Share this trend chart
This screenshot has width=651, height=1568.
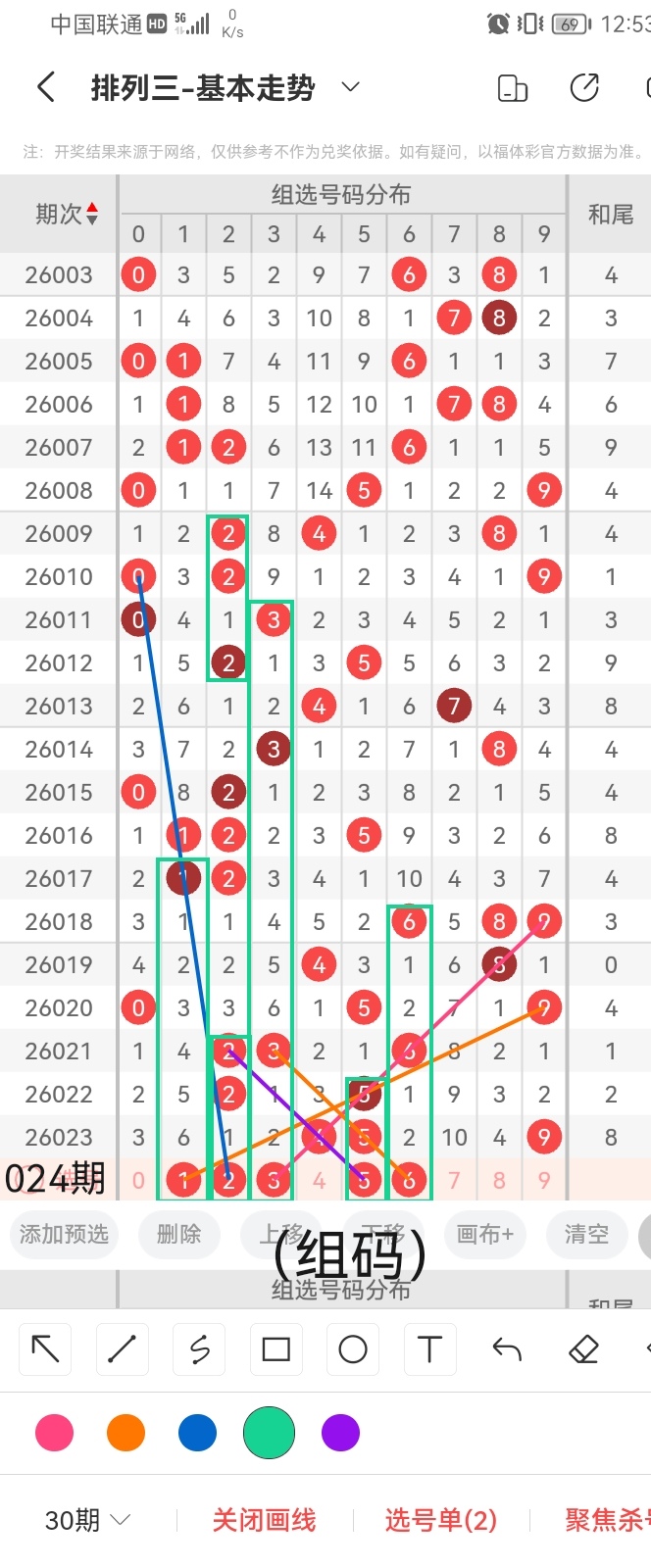coord(584,88)
